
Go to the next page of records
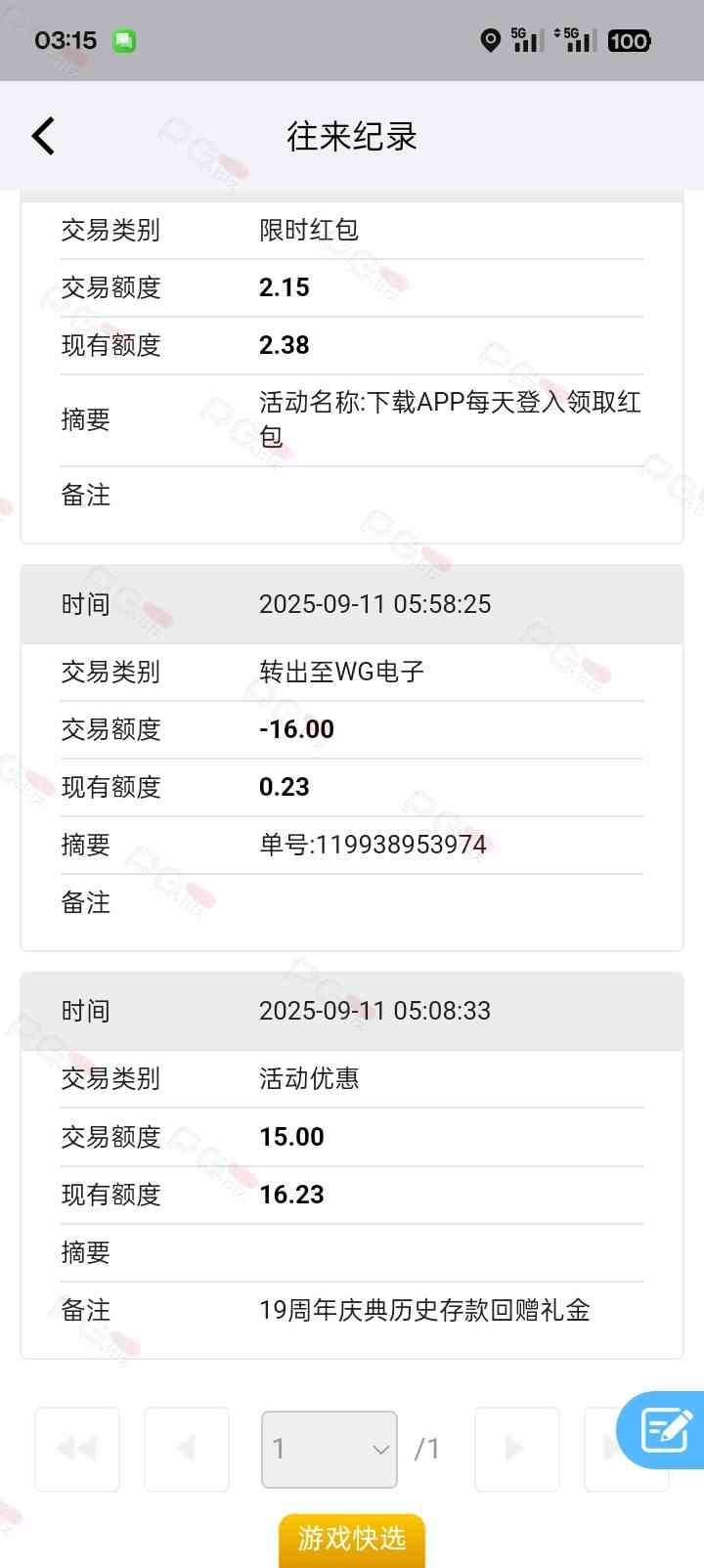click(516, 1449)
